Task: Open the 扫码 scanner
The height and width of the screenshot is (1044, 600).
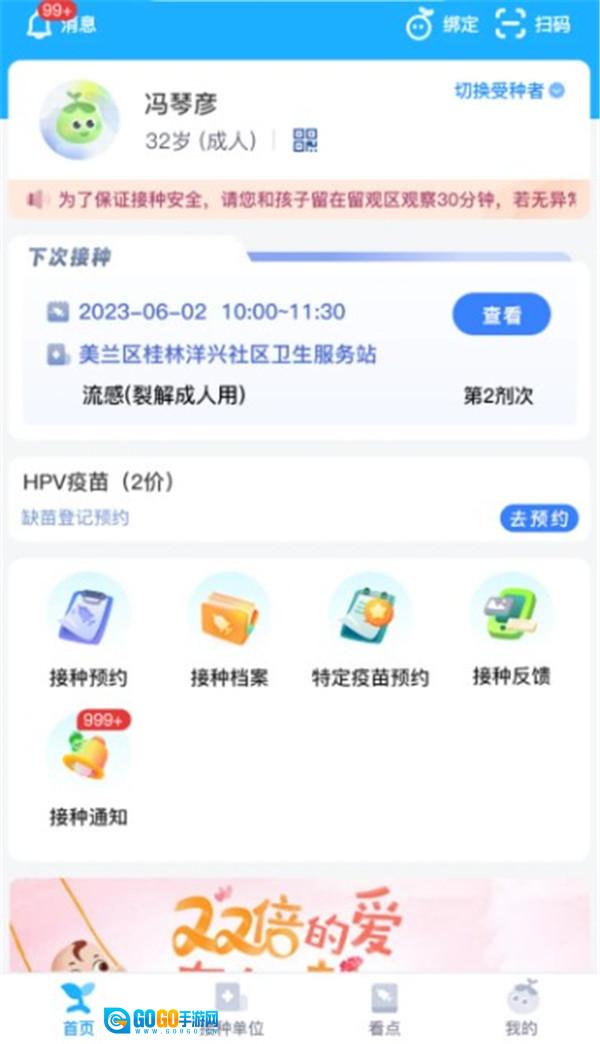Action: 533,25
